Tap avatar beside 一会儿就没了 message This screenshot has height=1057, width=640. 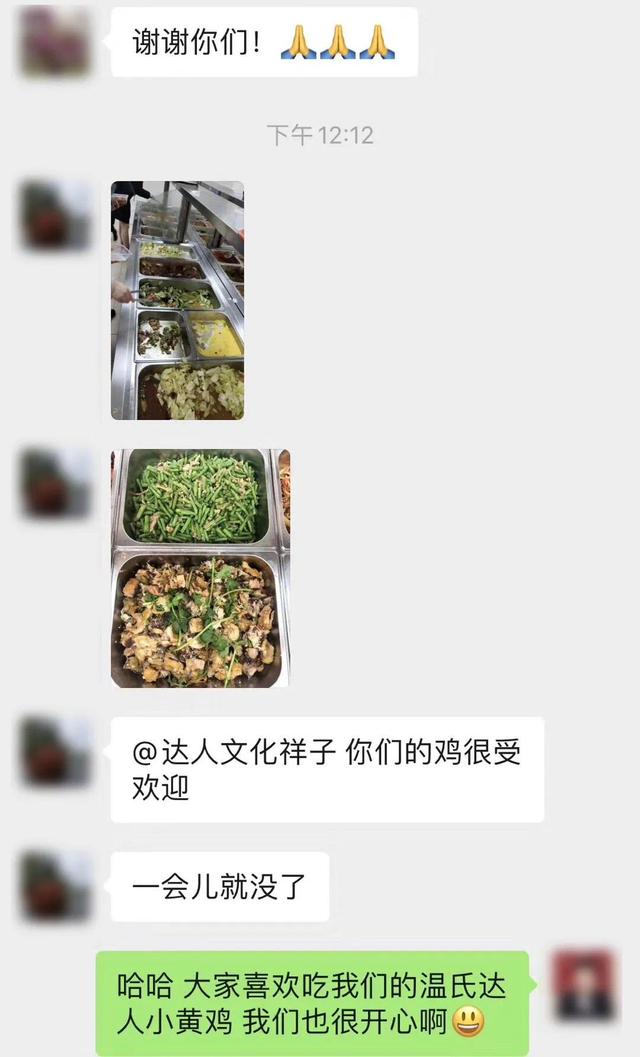pos(55,886)
